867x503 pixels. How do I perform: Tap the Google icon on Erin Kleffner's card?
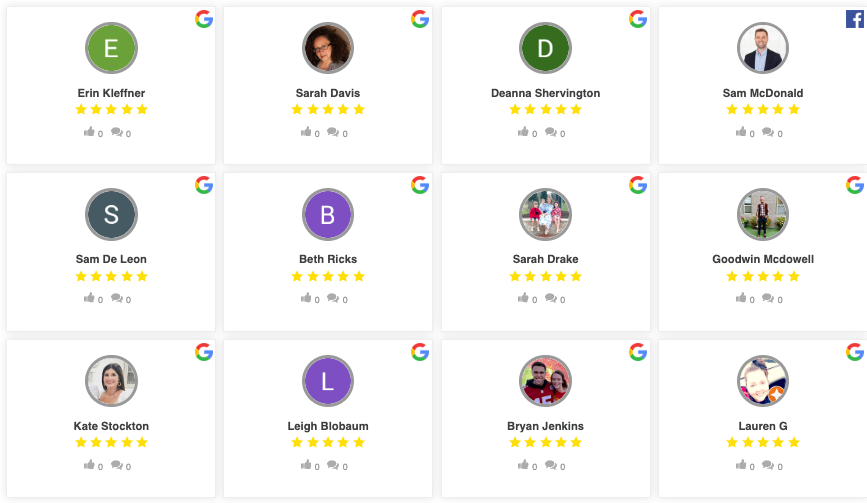click(x=204, y=18)
